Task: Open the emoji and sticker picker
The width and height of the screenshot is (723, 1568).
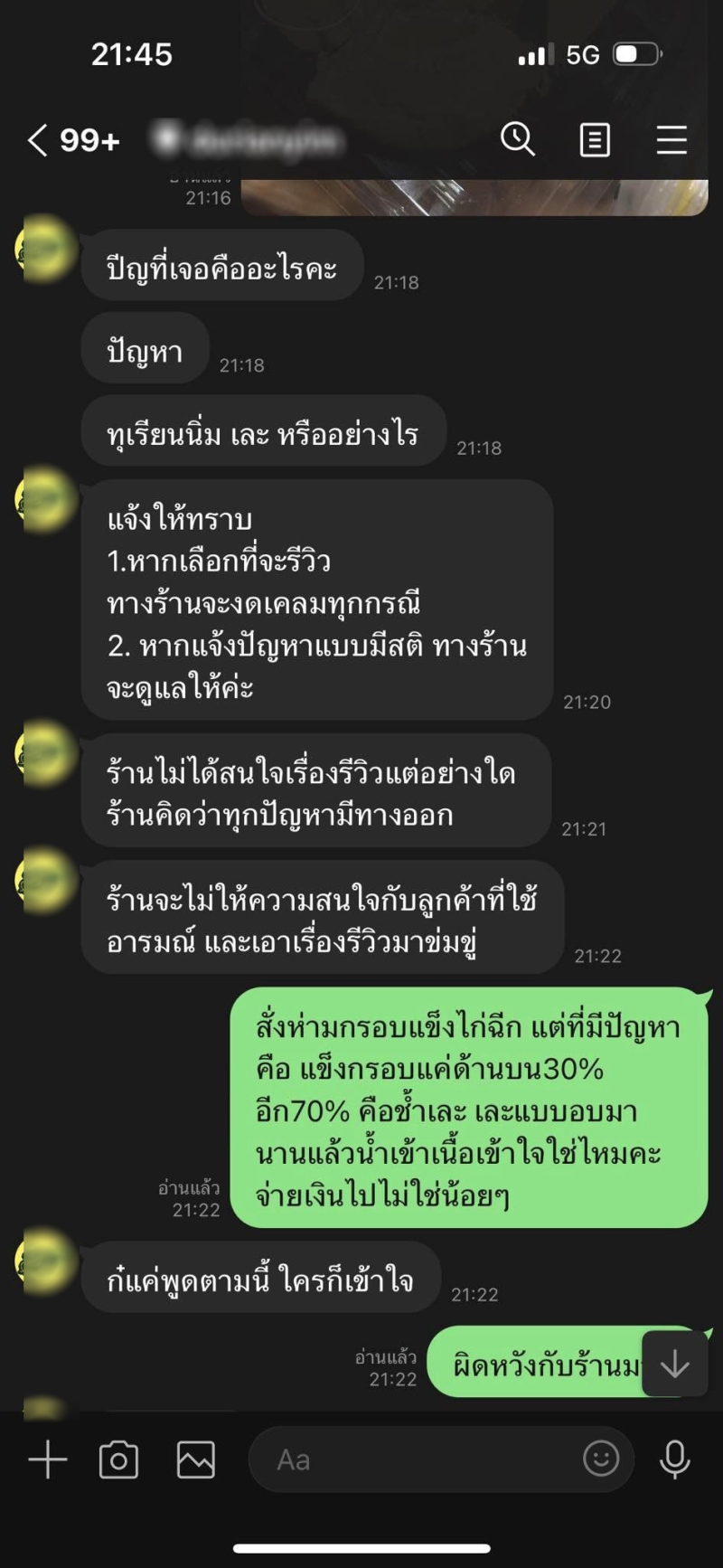Action: [x=601, y=1459]
